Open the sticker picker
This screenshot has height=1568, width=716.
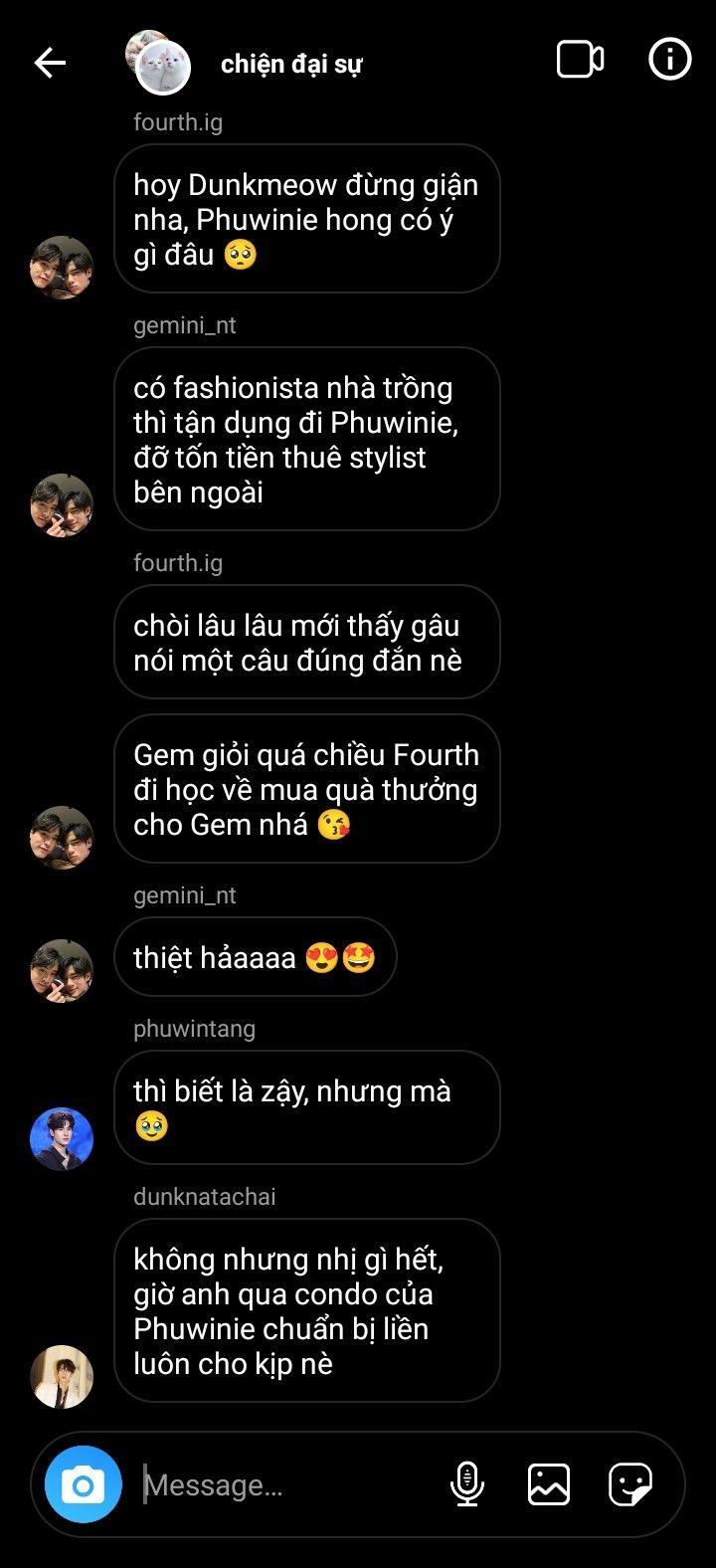[629, 1484]
